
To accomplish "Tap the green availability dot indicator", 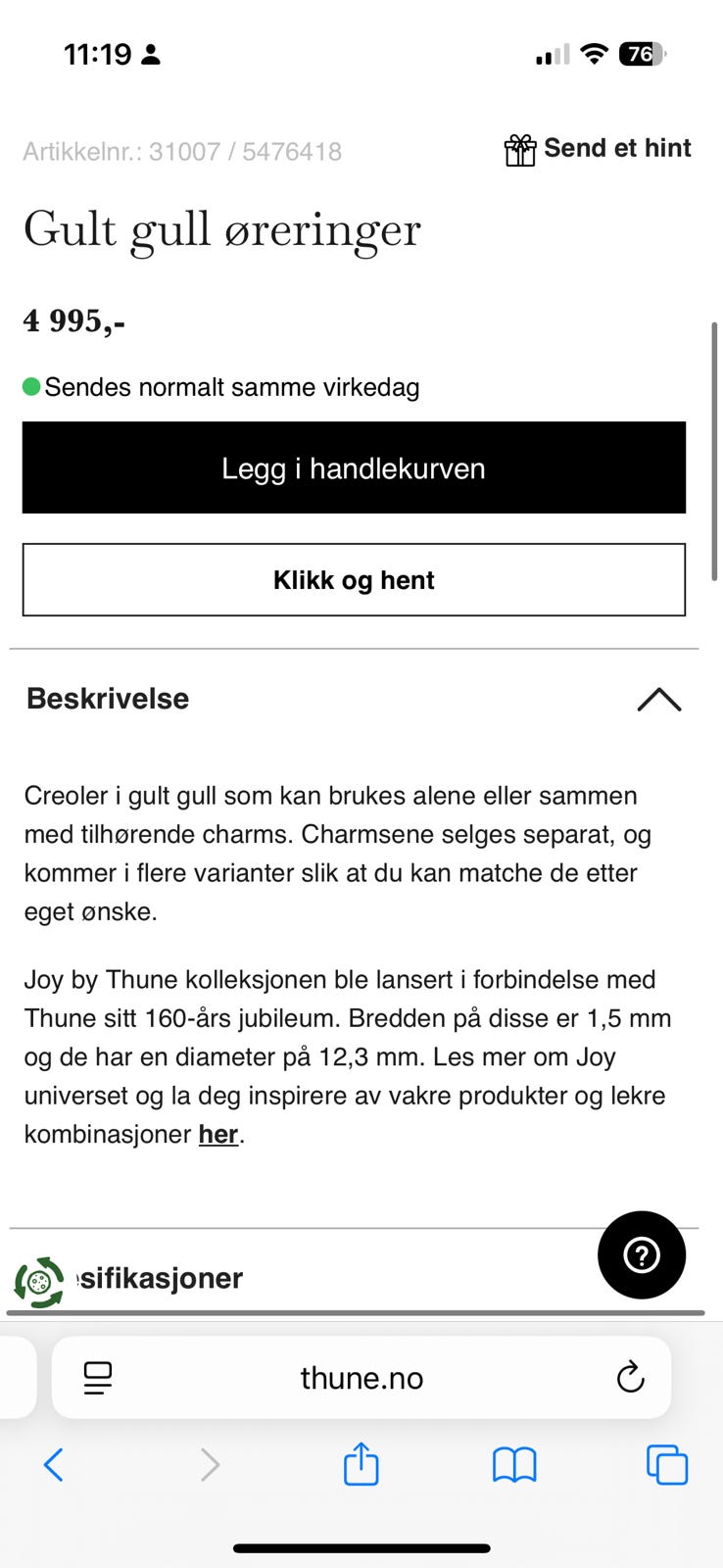I will click(x=31, y=386).
